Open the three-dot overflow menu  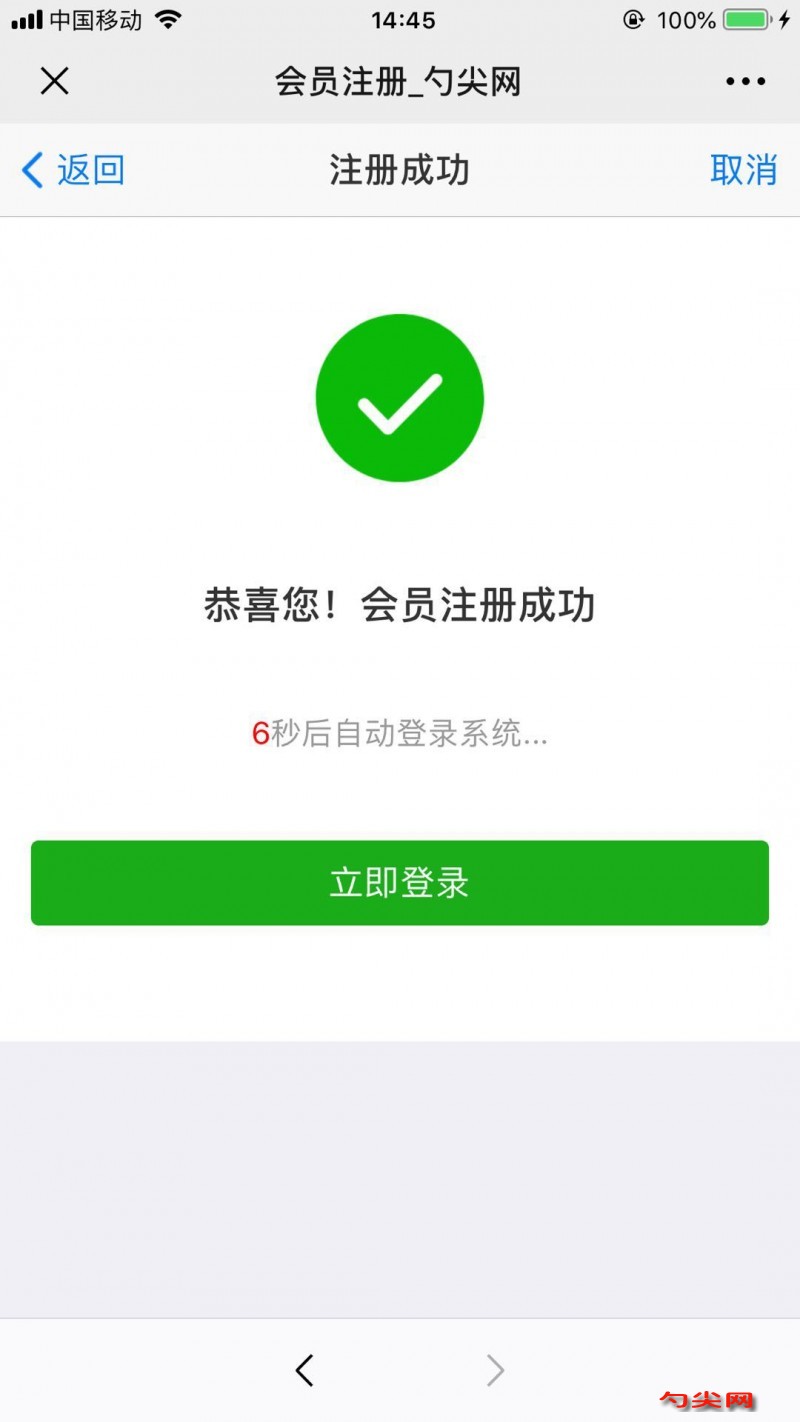click(745, 82)
